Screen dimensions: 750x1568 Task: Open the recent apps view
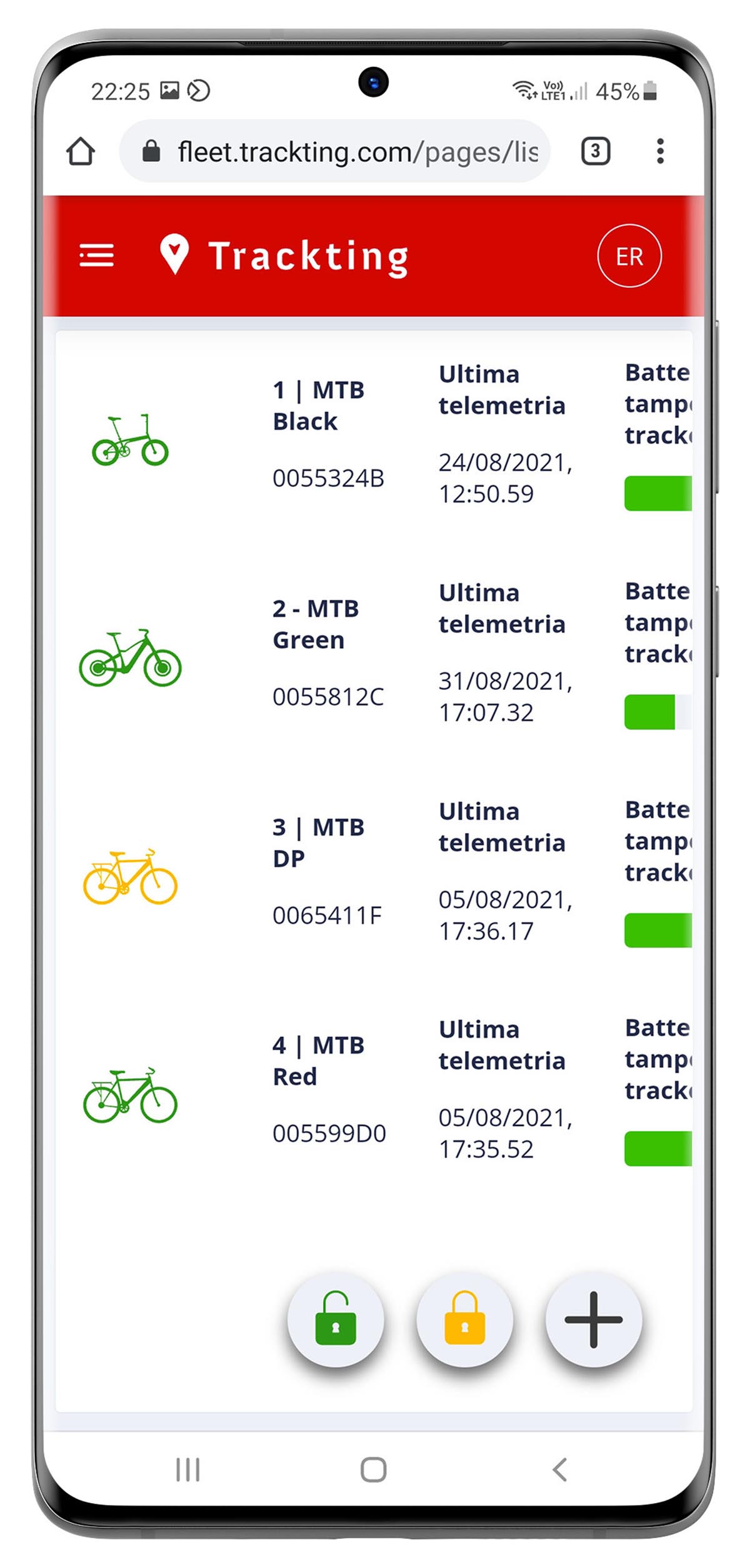point(187,1469)
